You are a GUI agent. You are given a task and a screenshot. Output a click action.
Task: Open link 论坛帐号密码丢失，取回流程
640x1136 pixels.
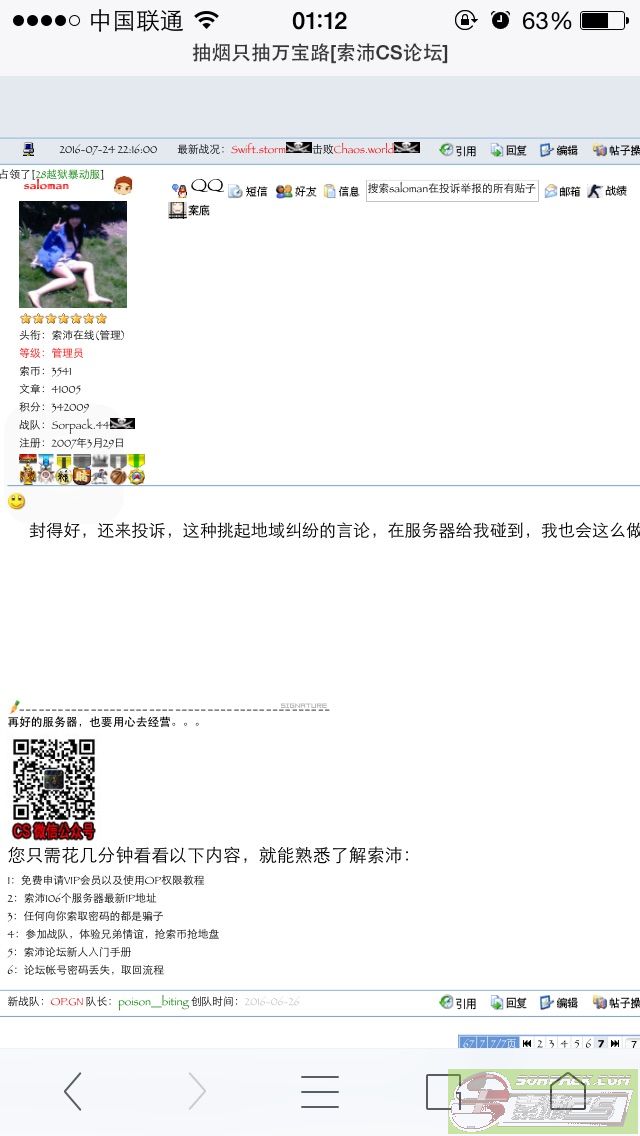[x=94, y=969]
